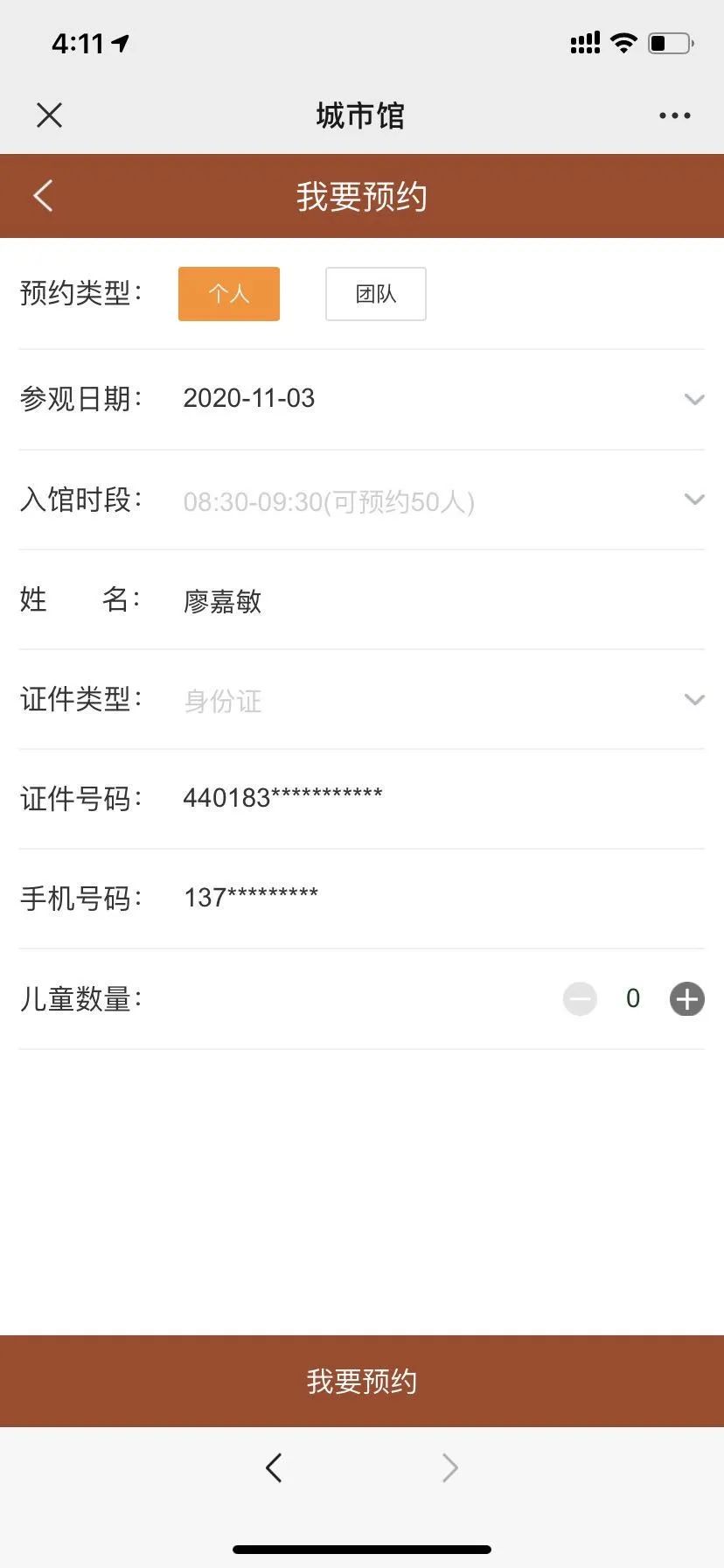This screenshot has height=1568, width=724.
Task: Submit with the bottom 我要预约 button
Action: [362, 1381]
